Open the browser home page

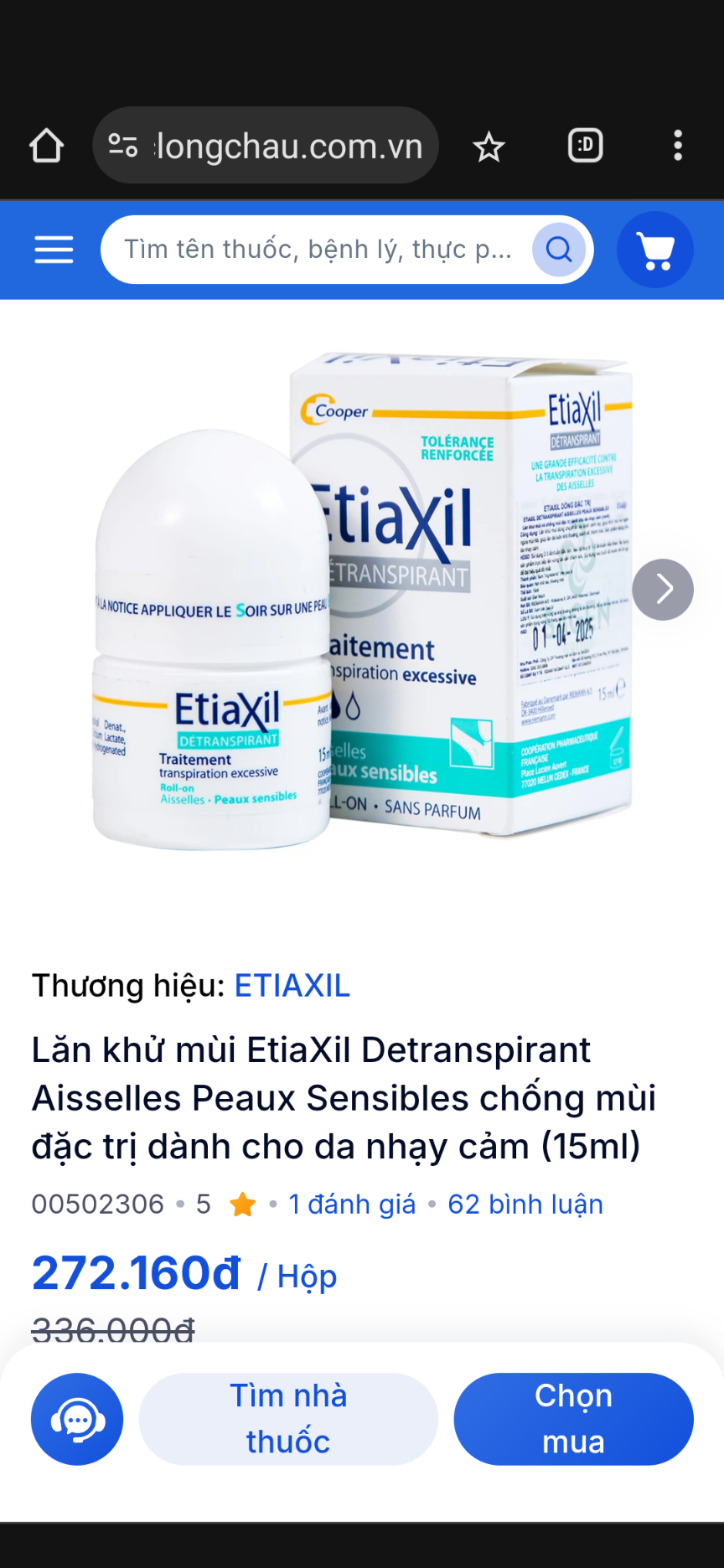click(x=47, y=146)
